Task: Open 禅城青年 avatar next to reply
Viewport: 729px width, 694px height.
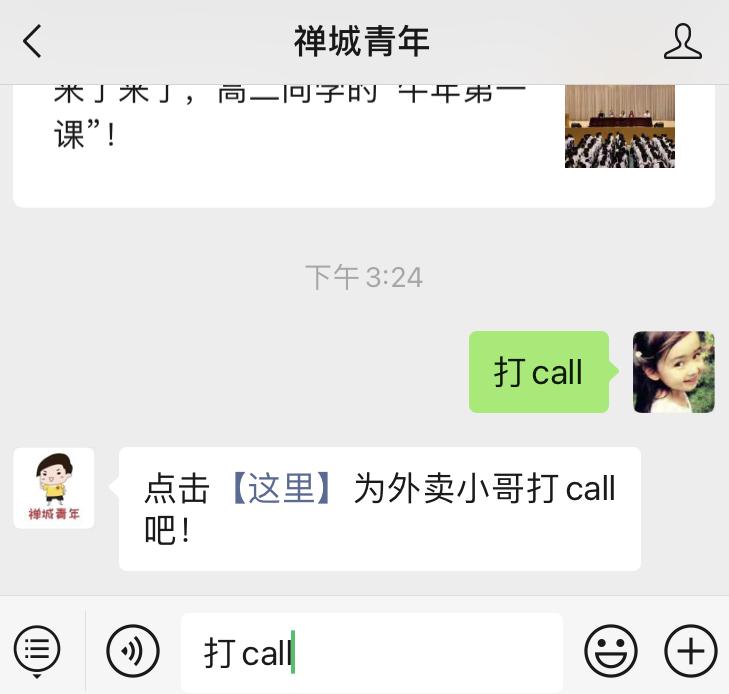Action: click(x=54, y=488)
